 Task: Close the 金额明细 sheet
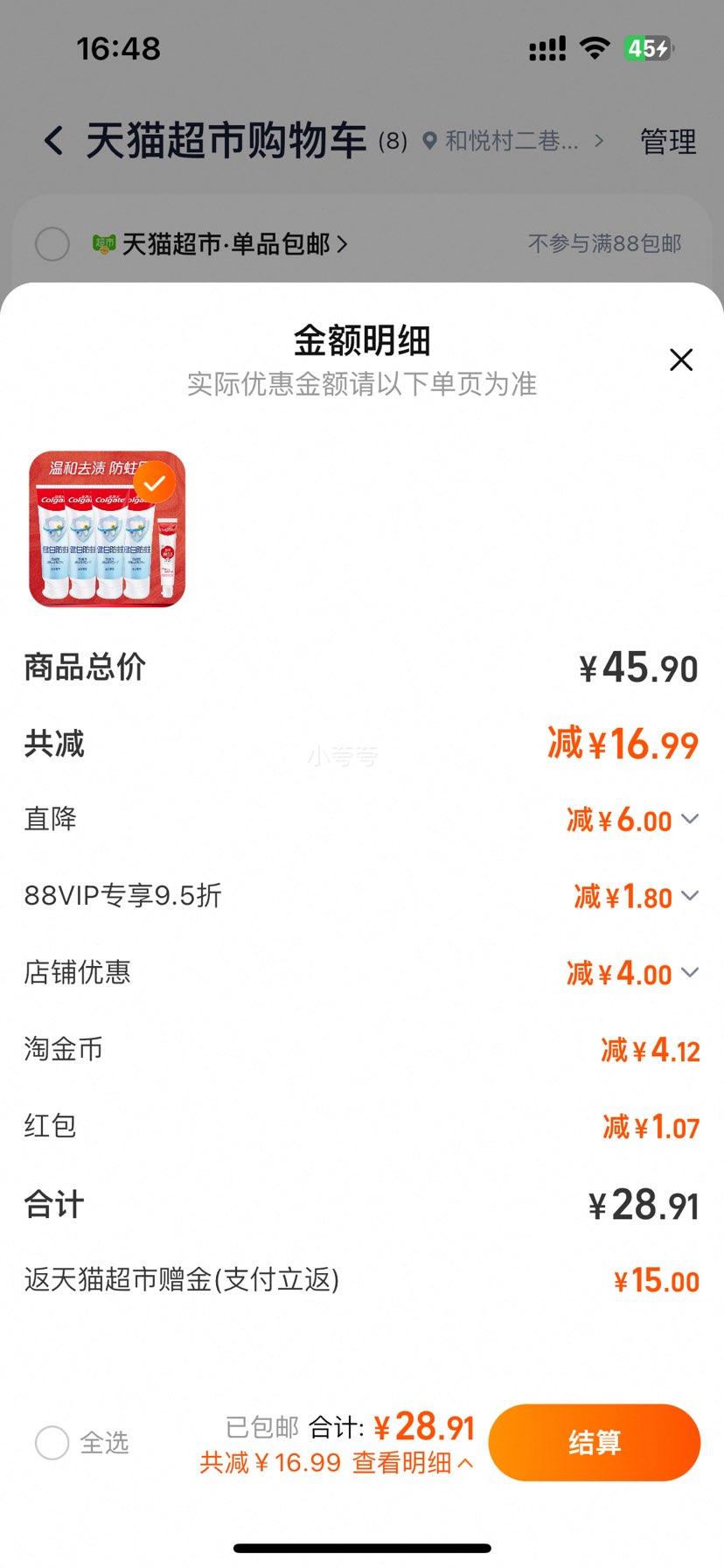pos(680,360)
